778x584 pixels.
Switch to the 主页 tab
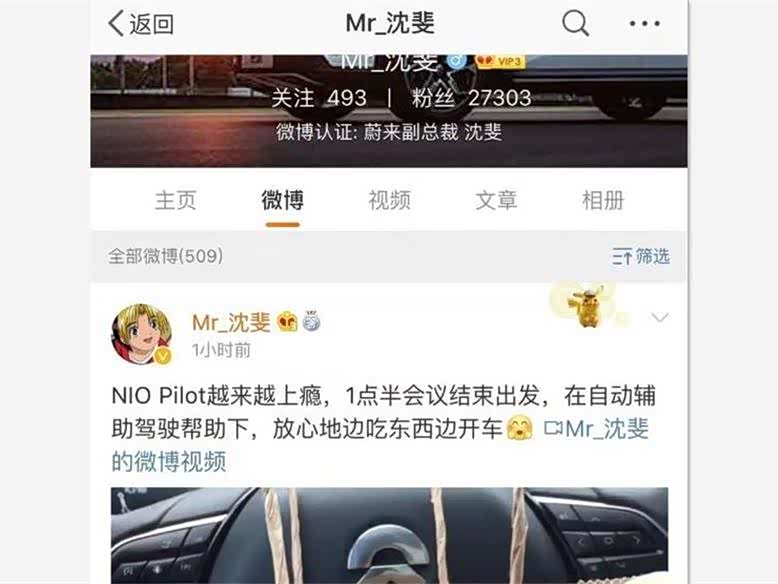[x=175, y=200]
